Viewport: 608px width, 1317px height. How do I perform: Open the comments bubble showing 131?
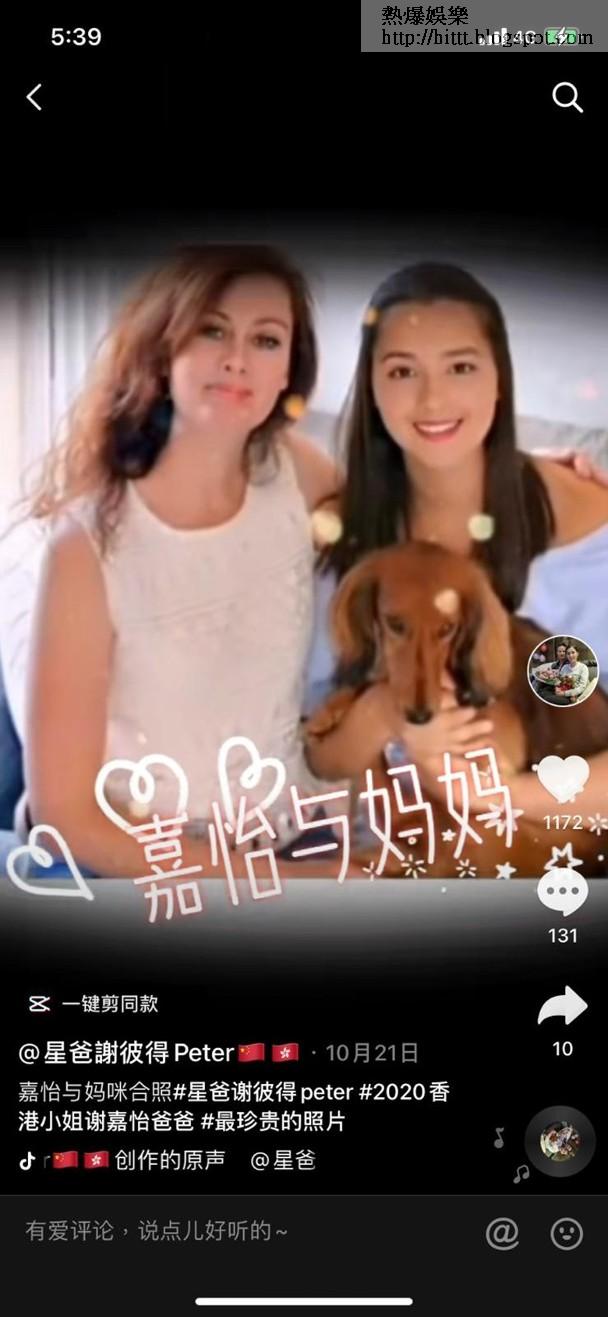coord(563,891)
